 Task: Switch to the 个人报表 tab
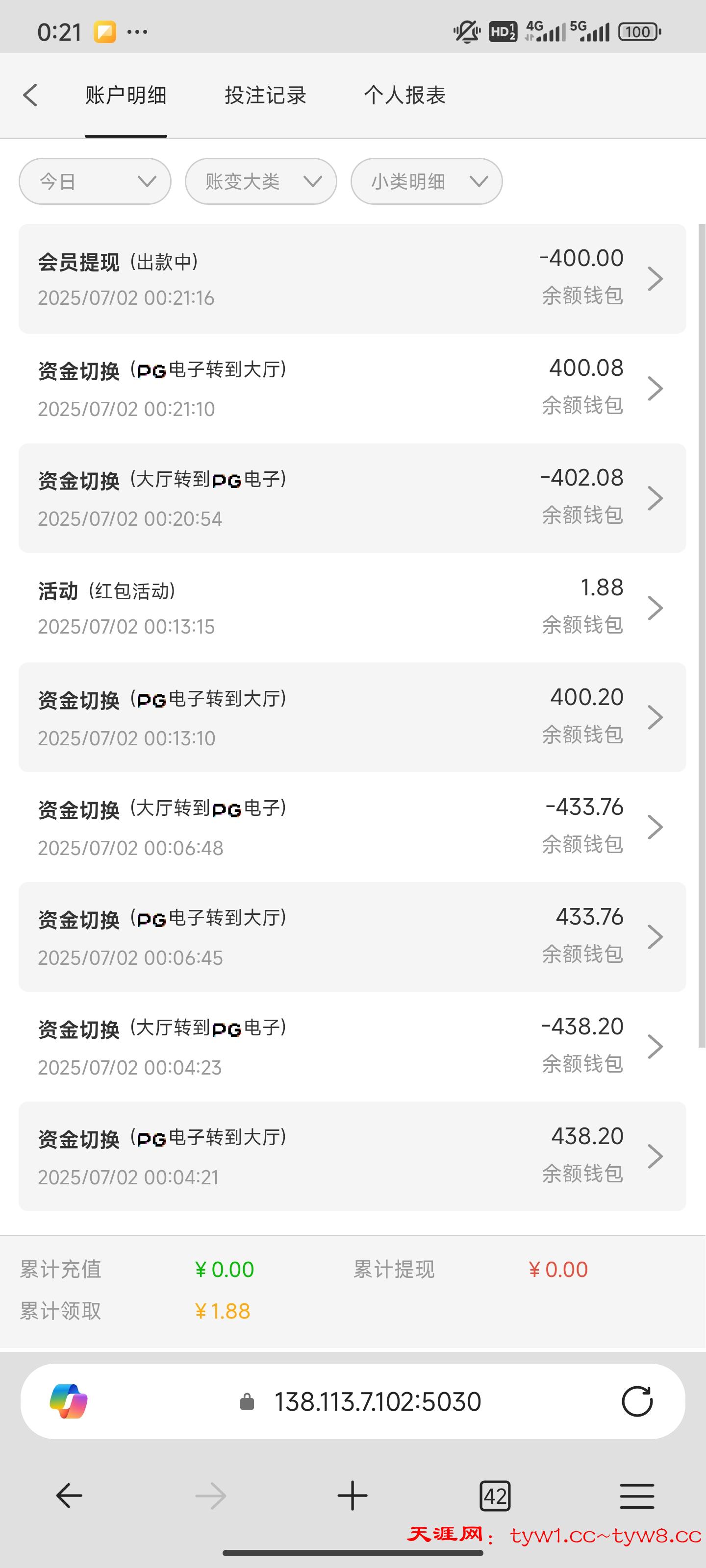tap(404, 96)
